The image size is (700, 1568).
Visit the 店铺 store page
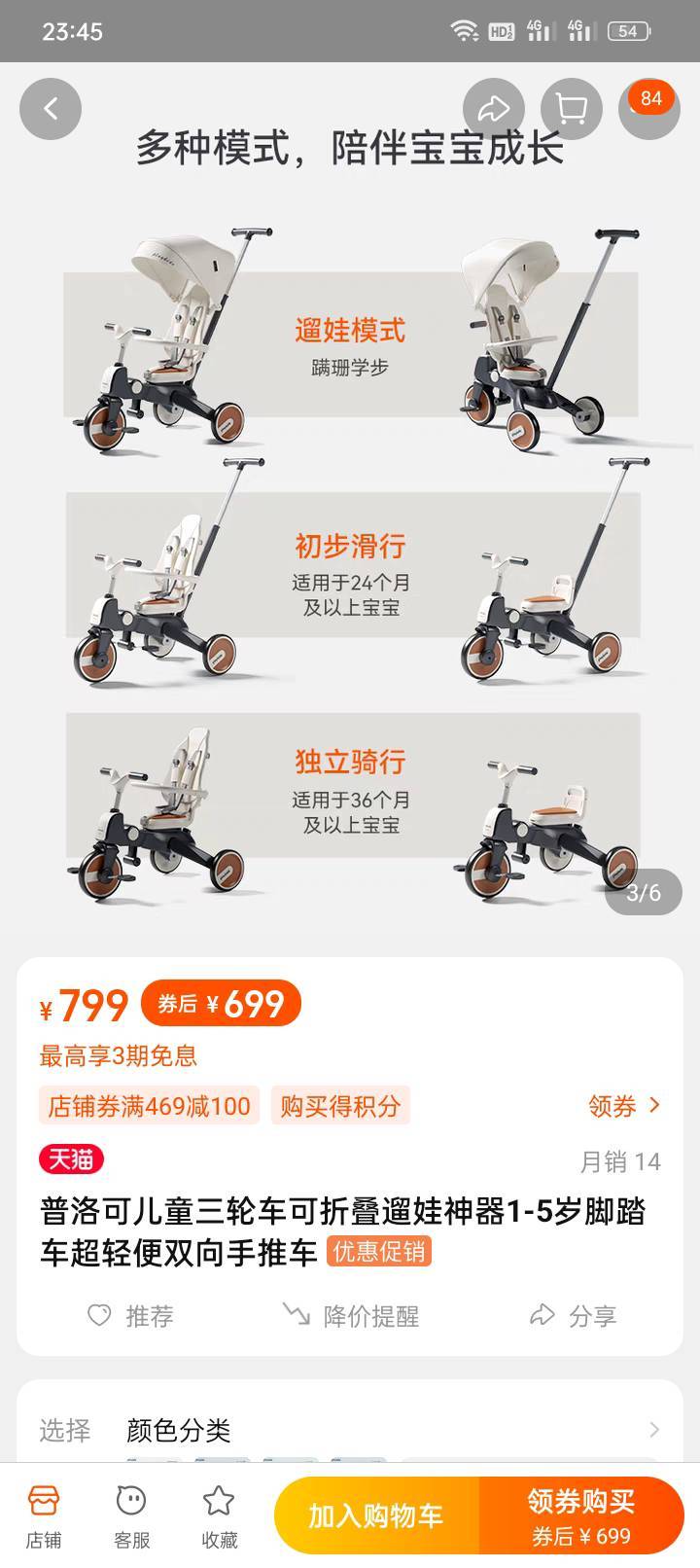coord(43,1516)
